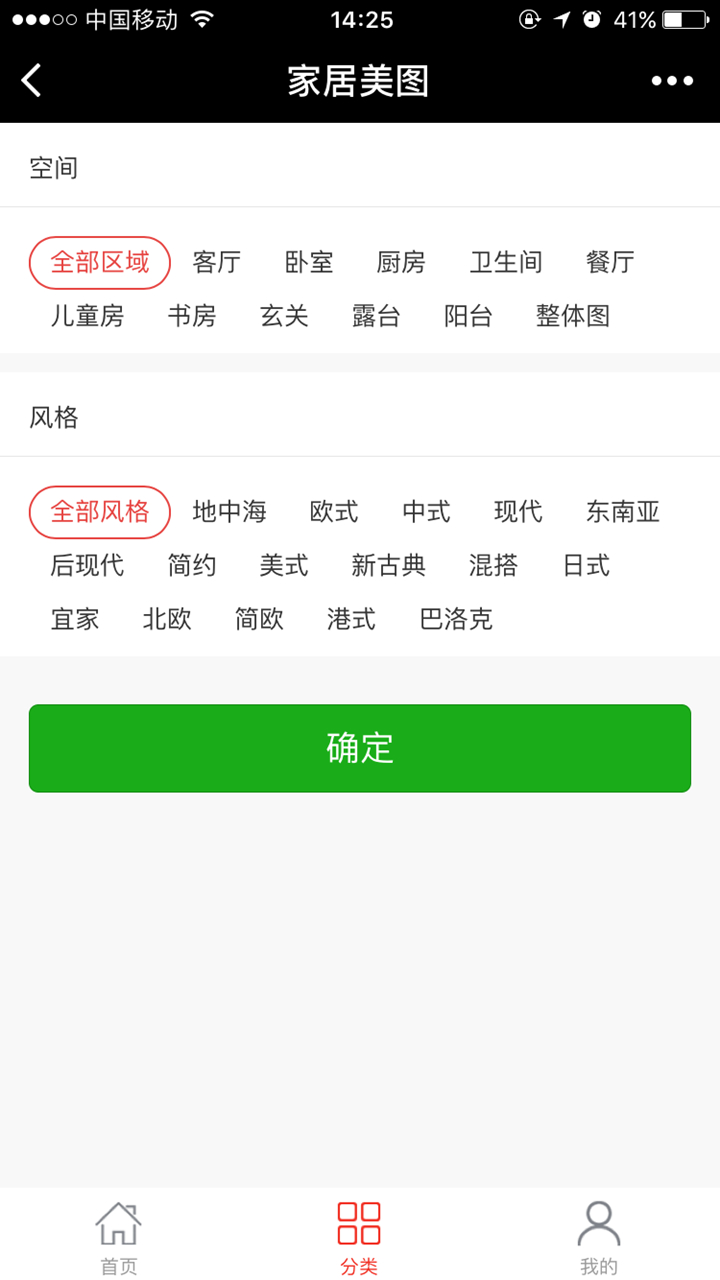The width and height of the screenshot is (720, 1280).
Task: Pick the 巴洛克 style option
Action: point(456,620)
